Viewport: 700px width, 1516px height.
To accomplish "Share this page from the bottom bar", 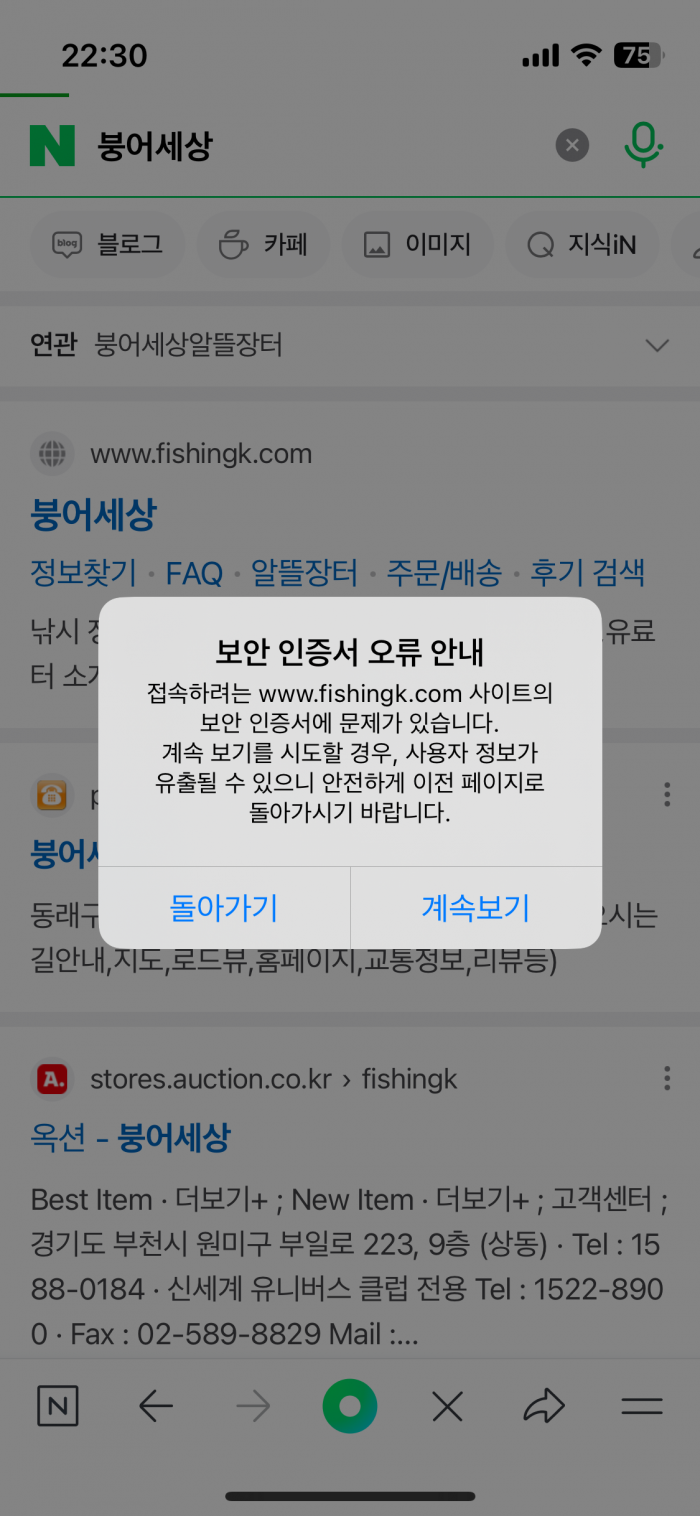I will pos(544,1407).
